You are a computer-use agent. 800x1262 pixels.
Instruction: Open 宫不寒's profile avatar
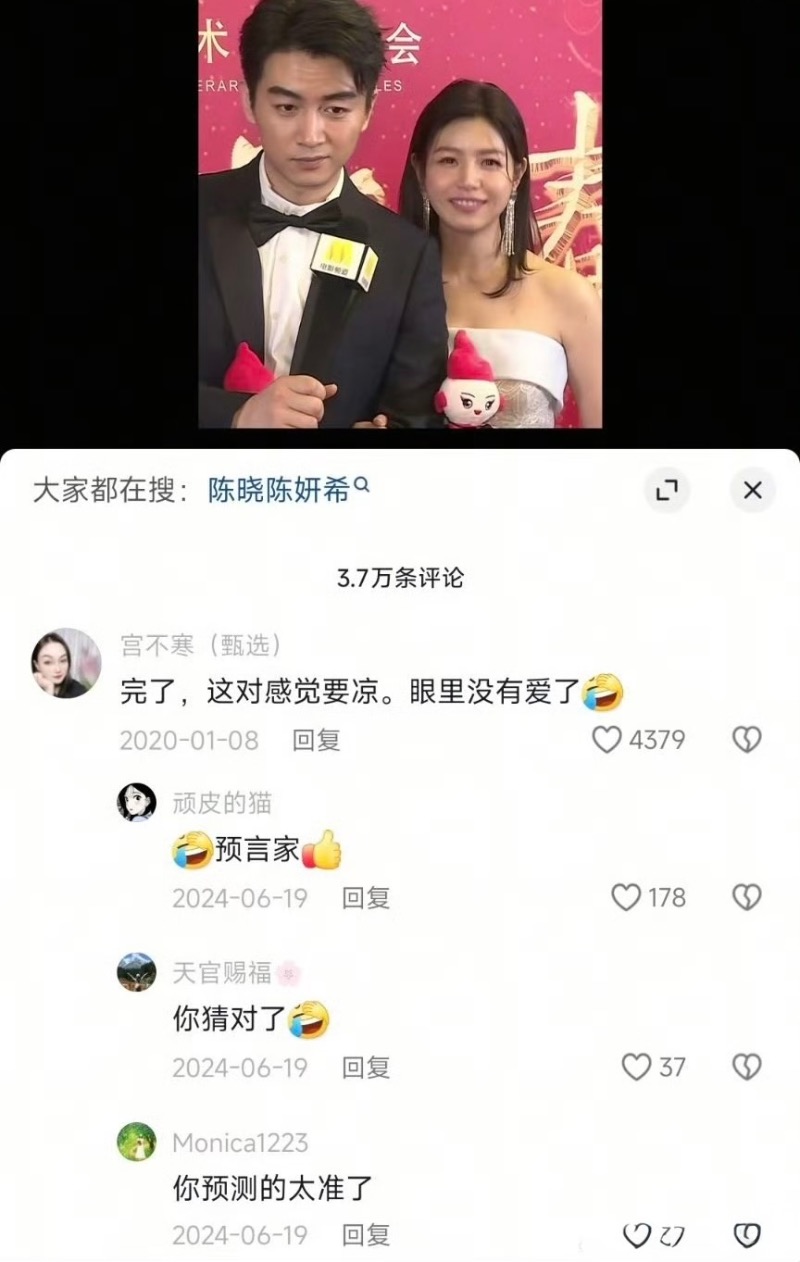pos(66,663)
